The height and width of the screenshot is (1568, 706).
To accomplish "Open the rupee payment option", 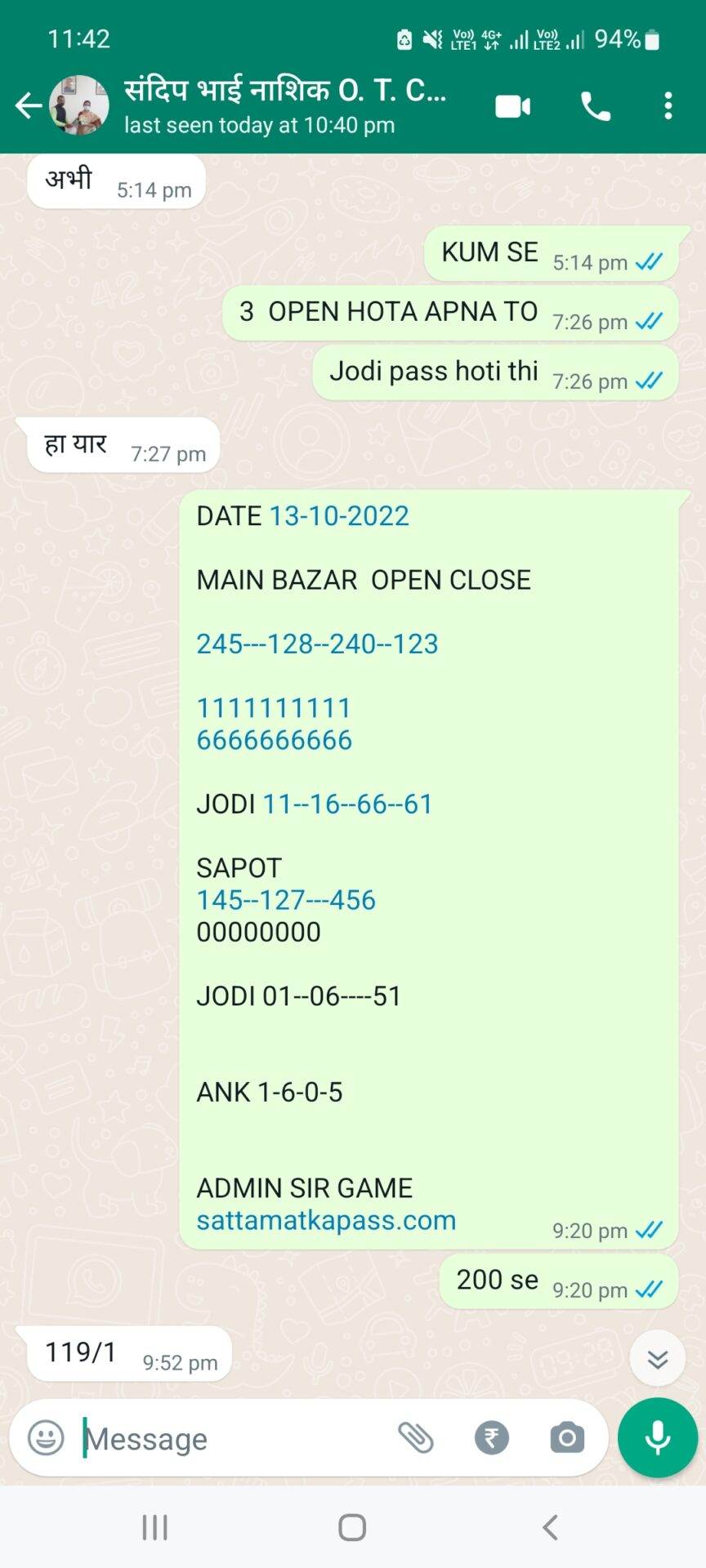I will click(x=492, y=1437).
